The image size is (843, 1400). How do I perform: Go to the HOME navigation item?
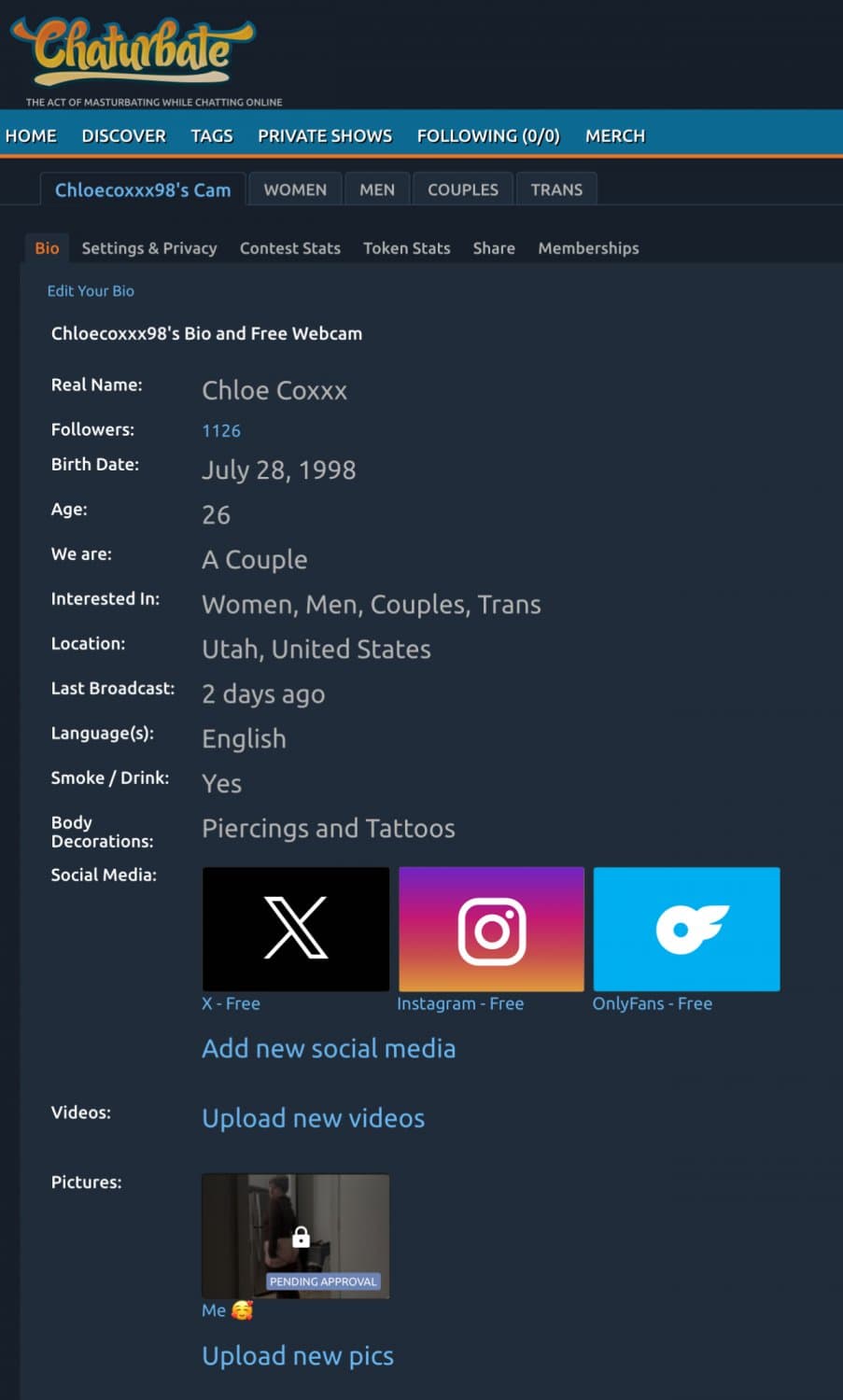click(31, 136)
